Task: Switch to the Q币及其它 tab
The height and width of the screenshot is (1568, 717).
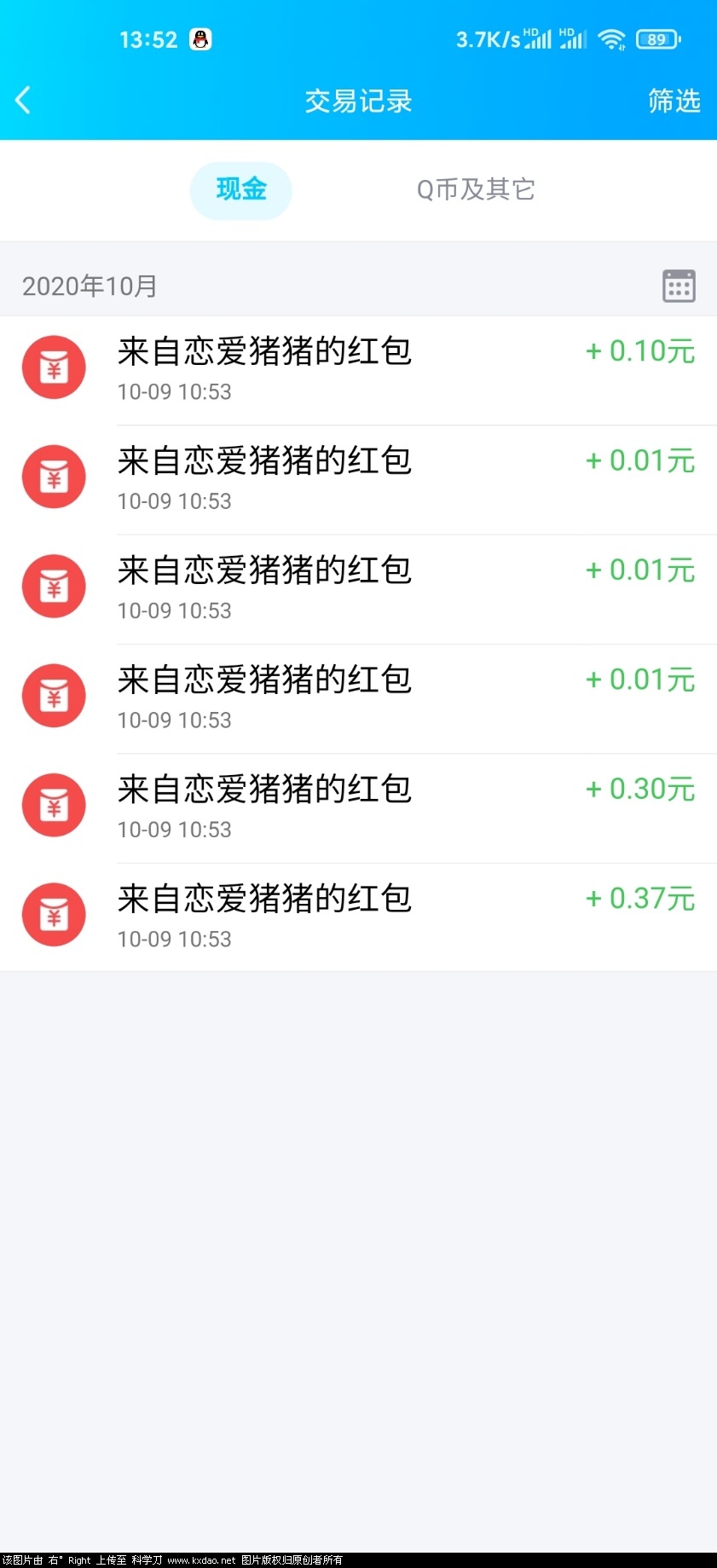Action: point(475,189)
